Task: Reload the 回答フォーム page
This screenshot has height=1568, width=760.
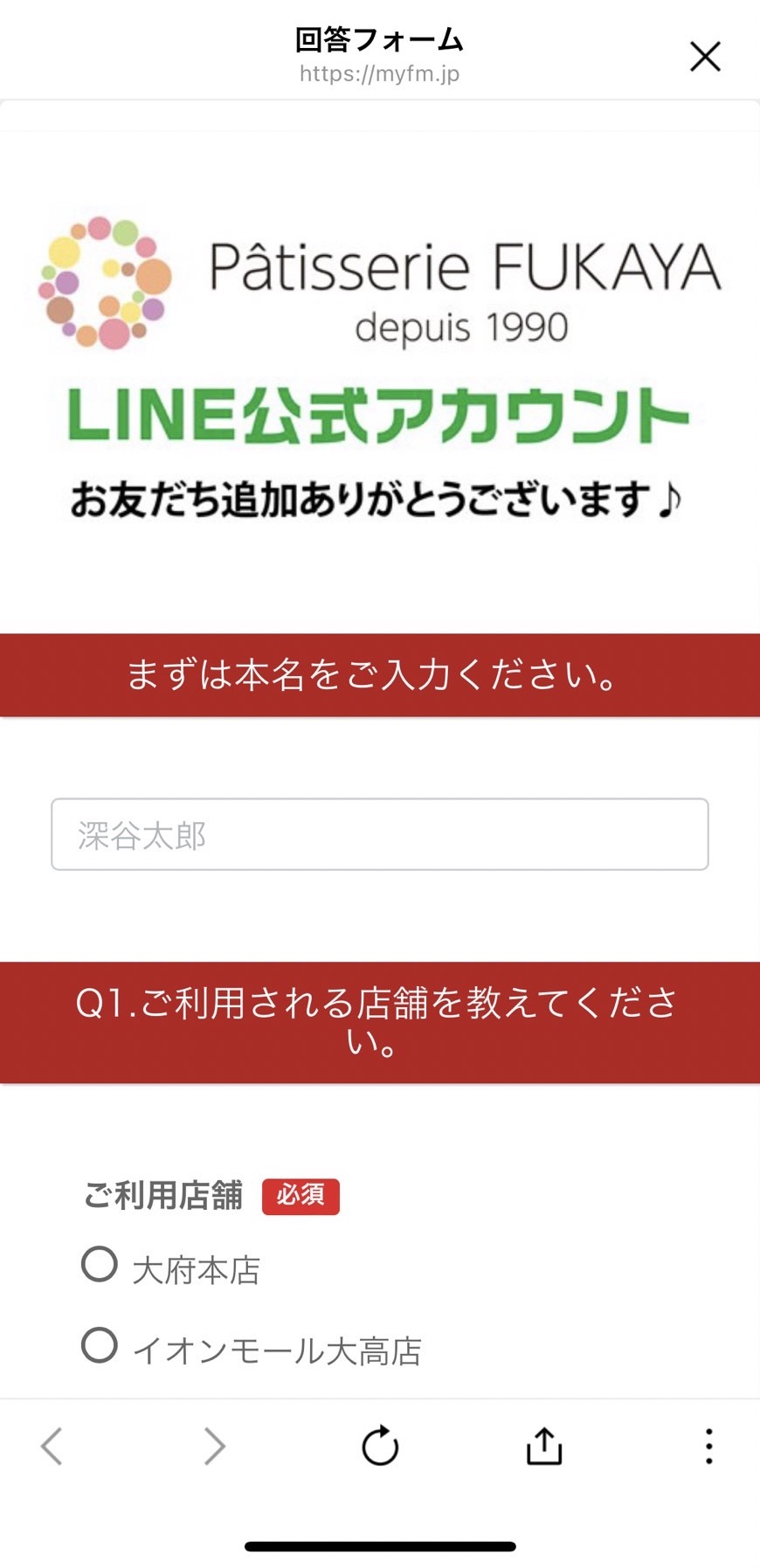Action: 379,1446
